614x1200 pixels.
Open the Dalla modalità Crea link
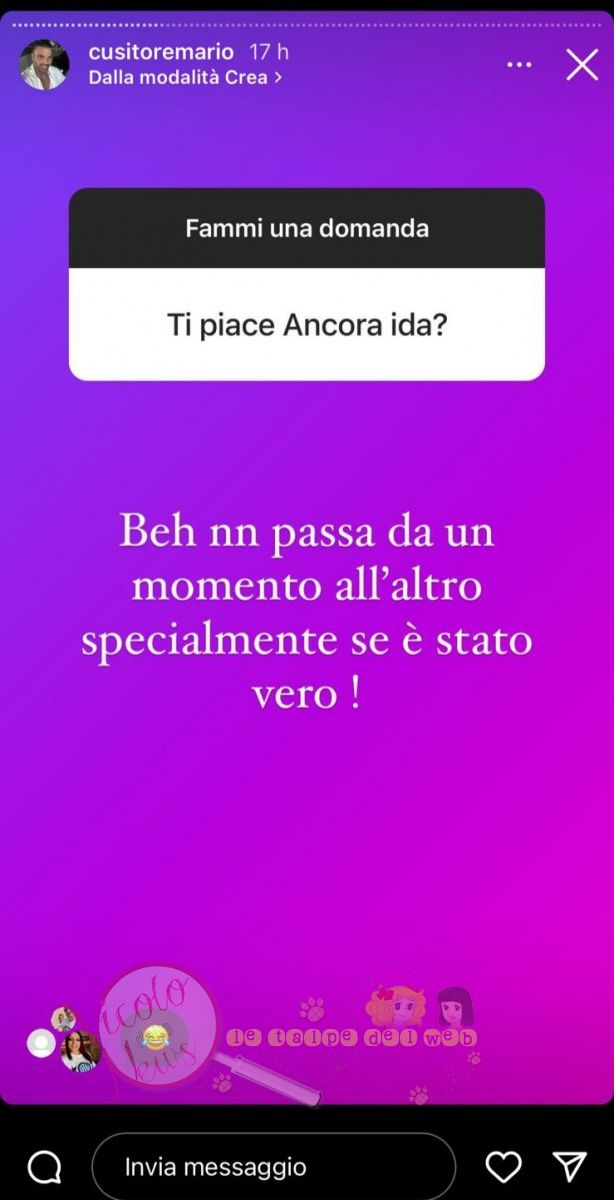tap(185, 77)
